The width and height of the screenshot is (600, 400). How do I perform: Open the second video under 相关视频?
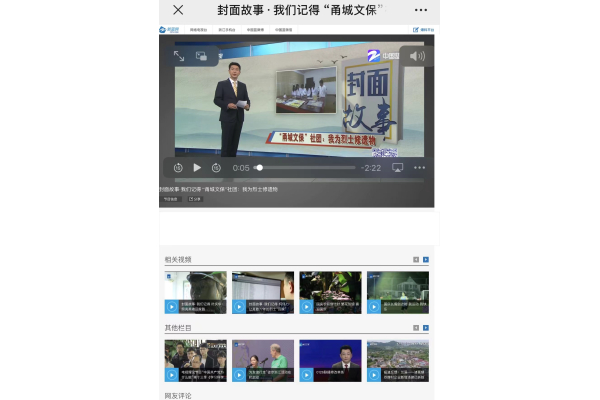262,292
